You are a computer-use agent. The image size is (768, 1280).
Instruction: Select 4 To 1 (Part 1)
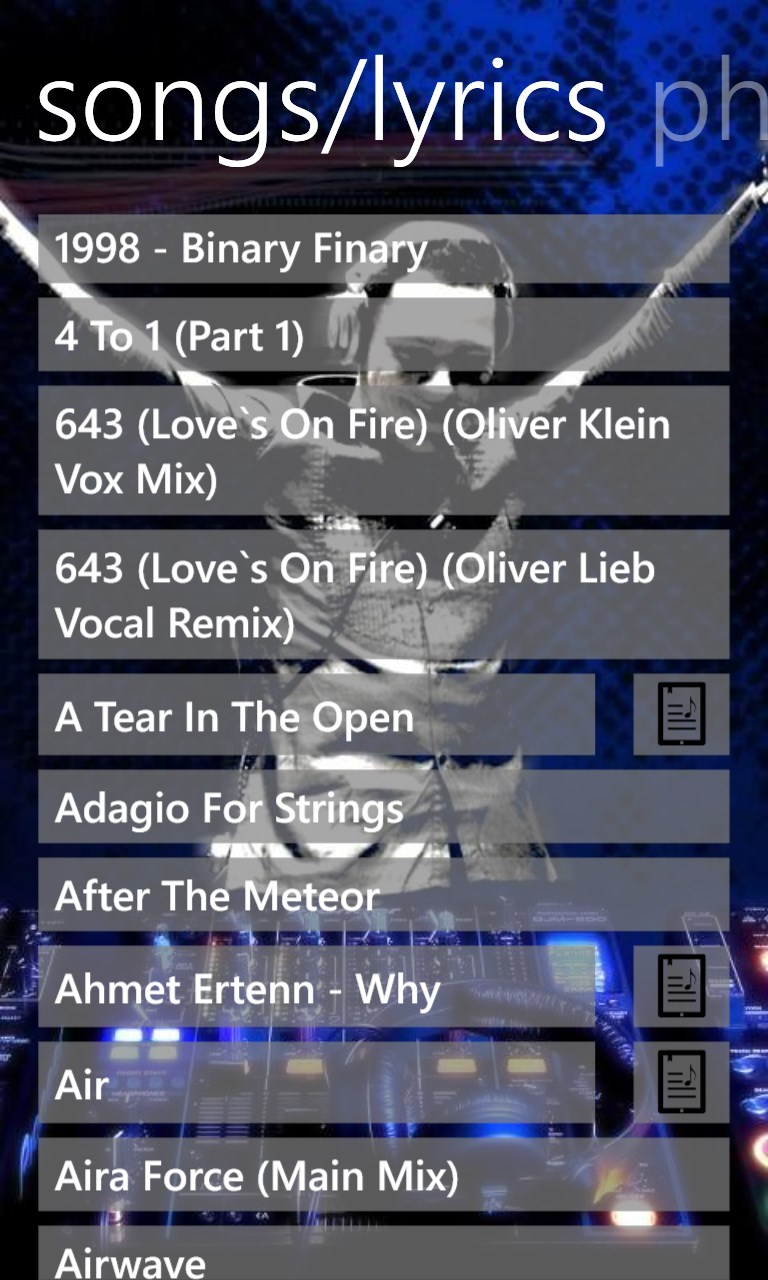[383, 336]
